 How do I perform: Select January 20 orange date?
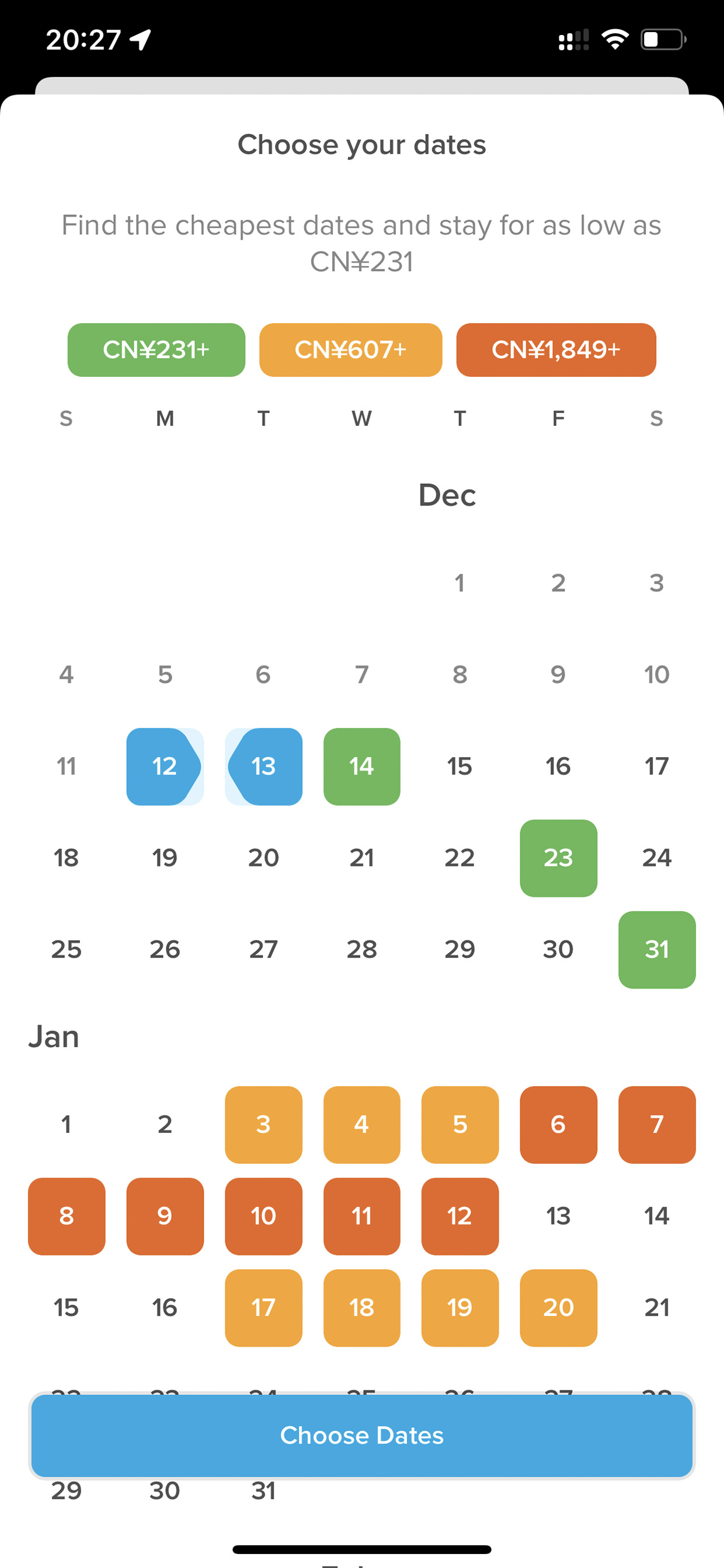pos(559,1308)
